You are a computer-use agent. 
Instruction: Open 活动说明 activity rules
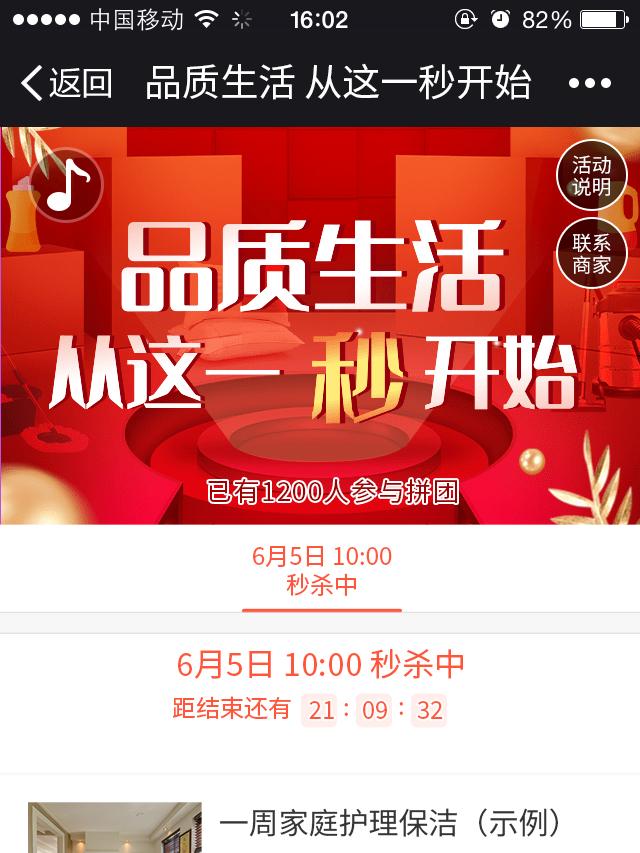[591, 176]
